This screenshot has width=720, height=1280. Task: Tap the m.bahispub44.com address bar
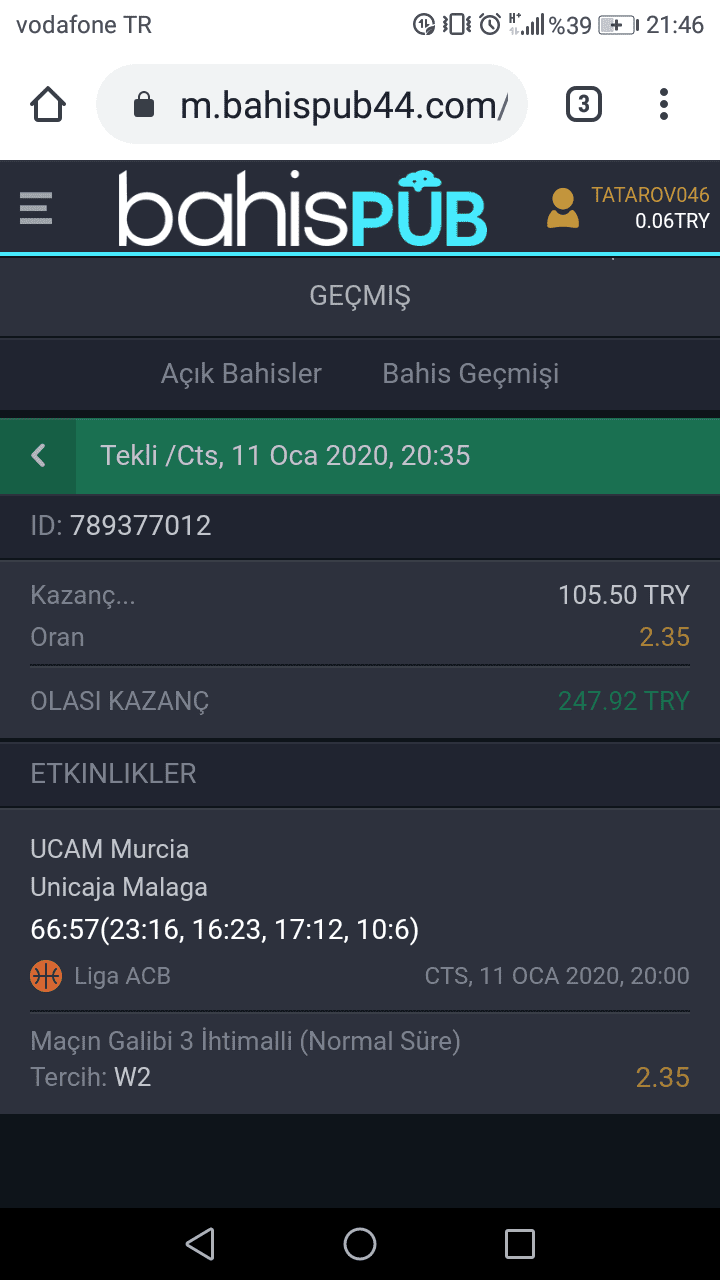point(312,104)
